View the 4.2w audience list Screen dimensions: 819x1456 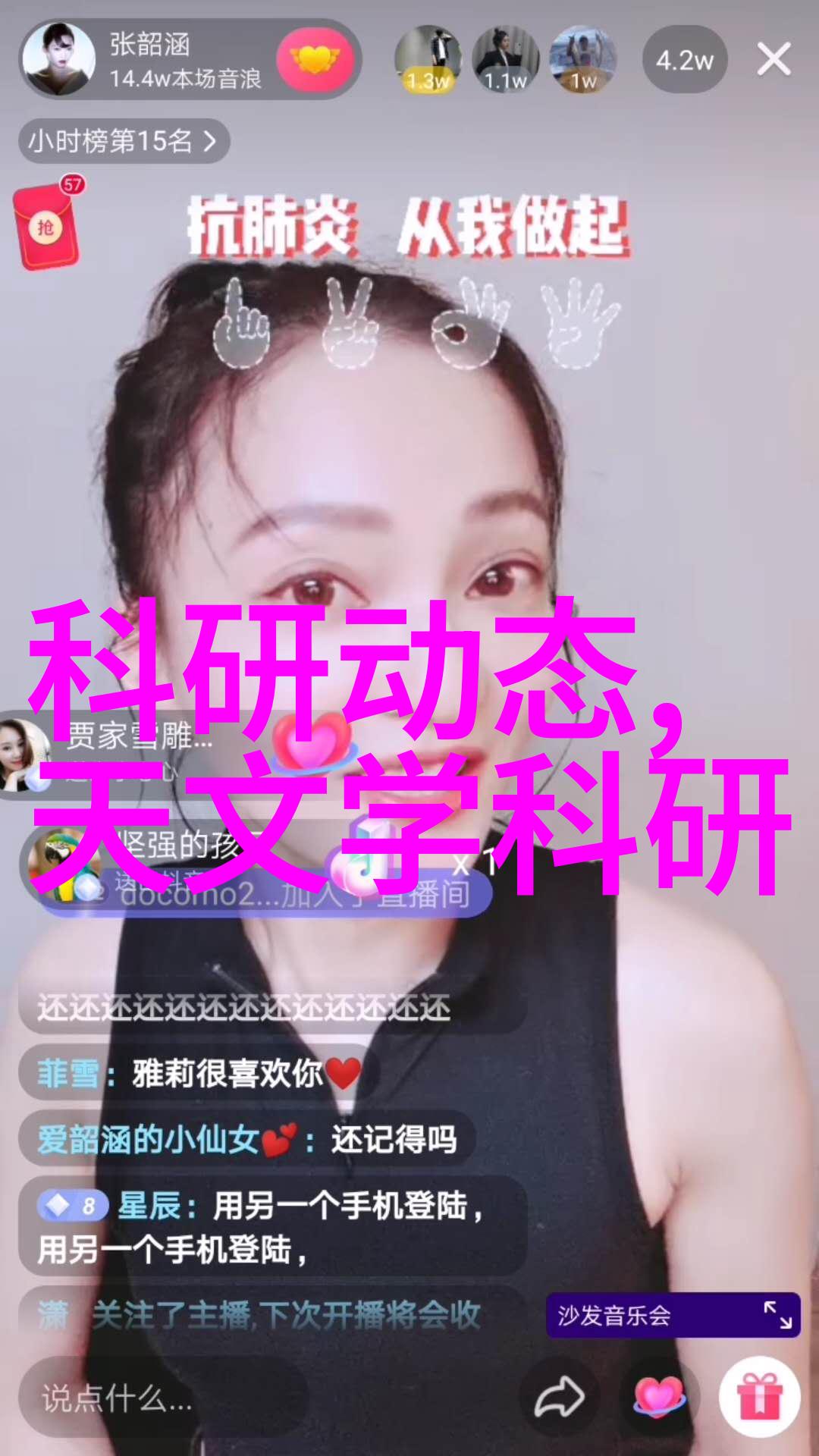684,60
